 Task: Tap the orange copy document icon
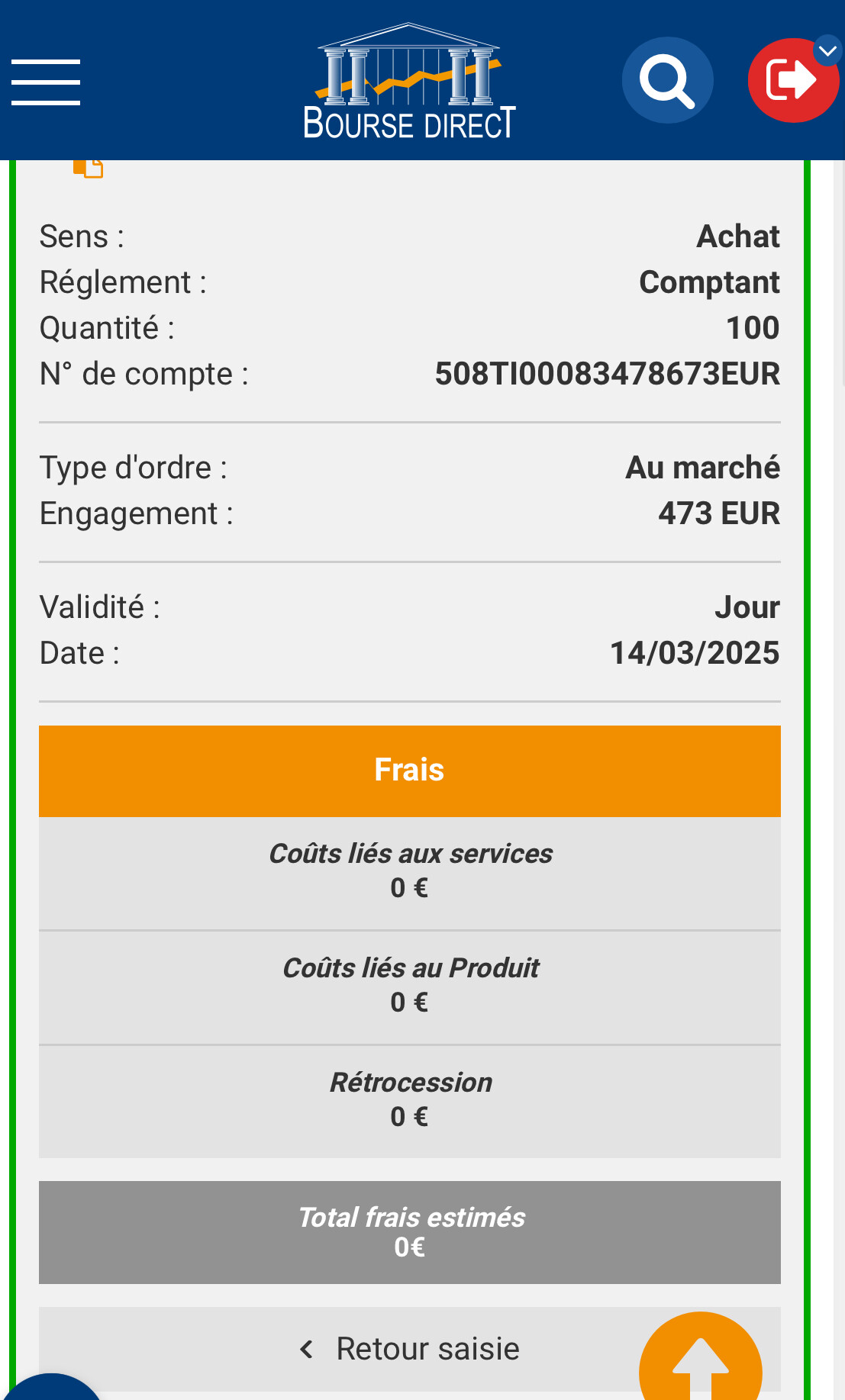point(89,169)
